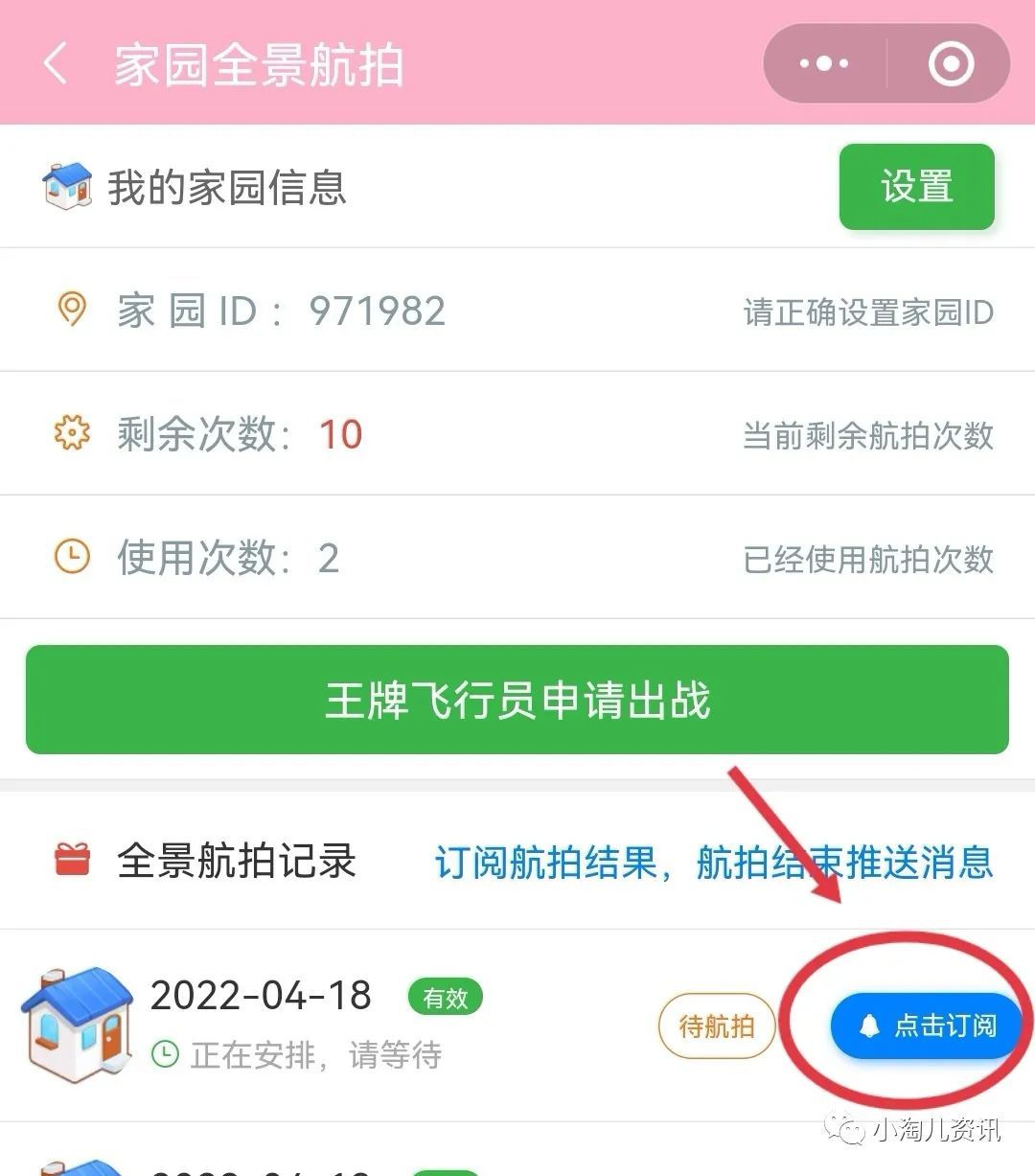1035x1176 pixels.
Task: Click the clock icon next to 使用次数
Action: (71, 556)
